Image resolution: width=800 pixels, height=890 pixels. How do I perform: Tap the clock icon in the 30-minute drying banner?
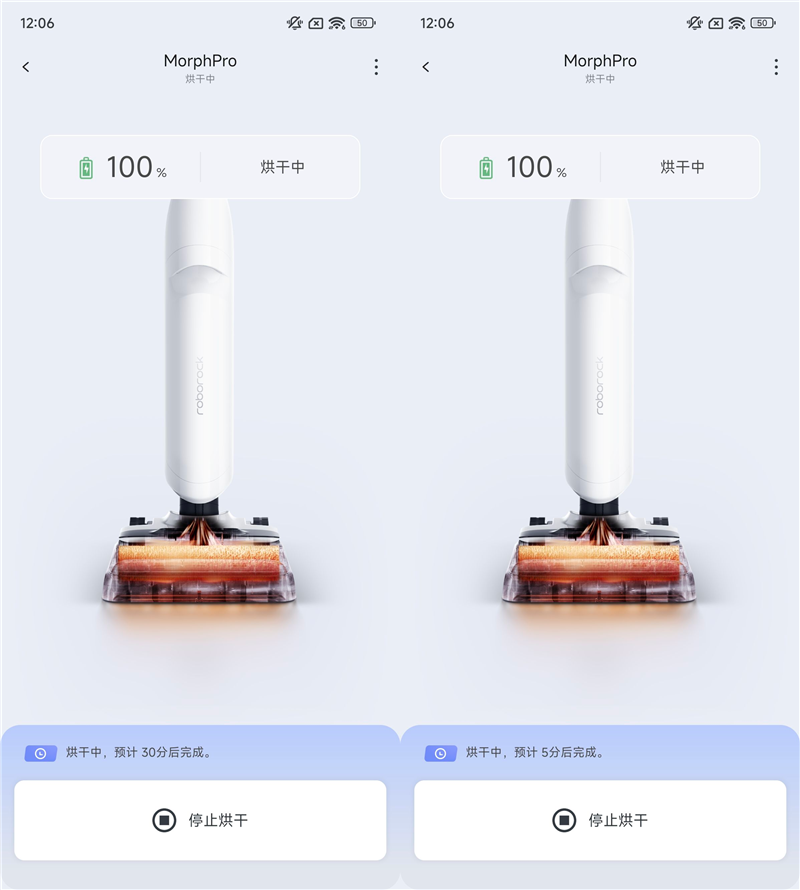pyautogui.click(x=39, y=753)
